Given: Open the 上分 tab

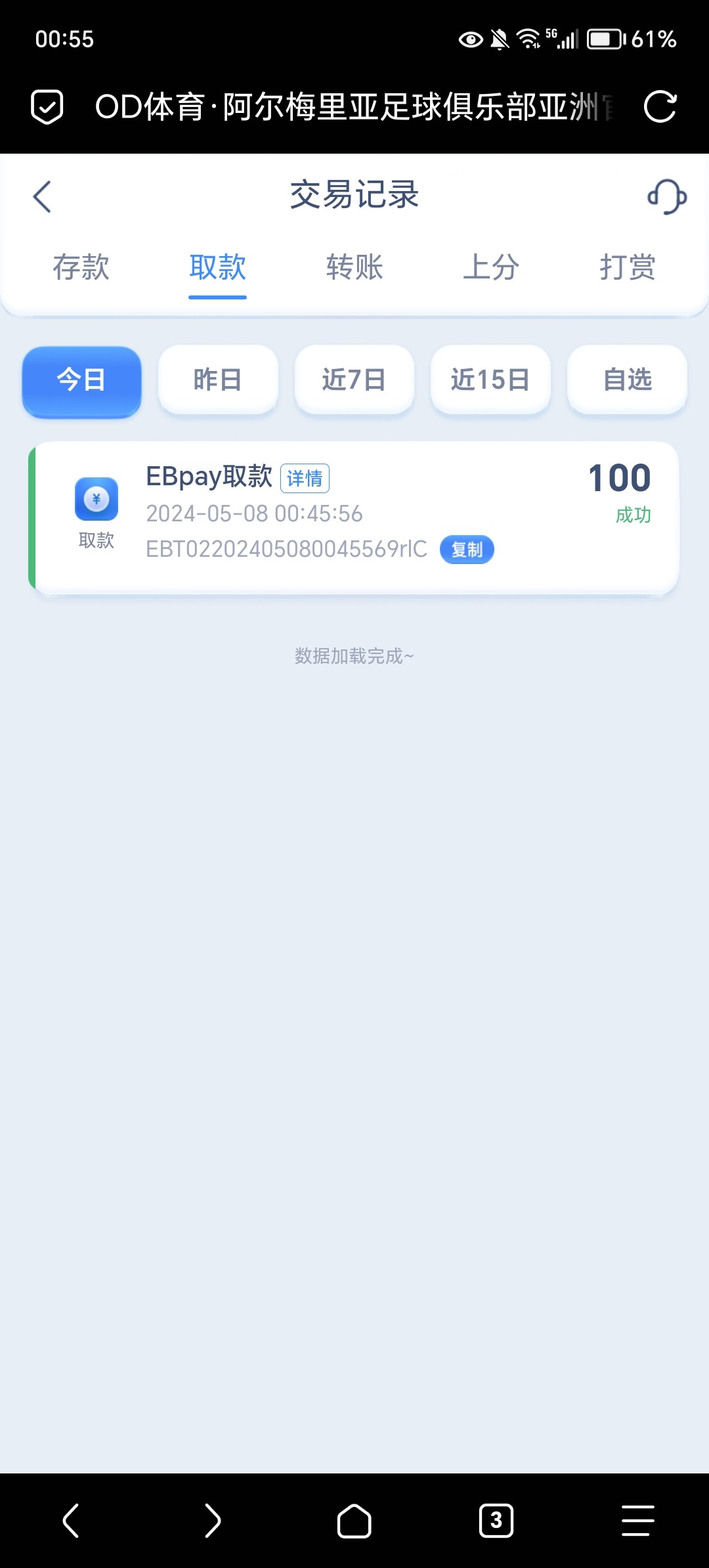Looking at the screenshot, I should (491, 268).
